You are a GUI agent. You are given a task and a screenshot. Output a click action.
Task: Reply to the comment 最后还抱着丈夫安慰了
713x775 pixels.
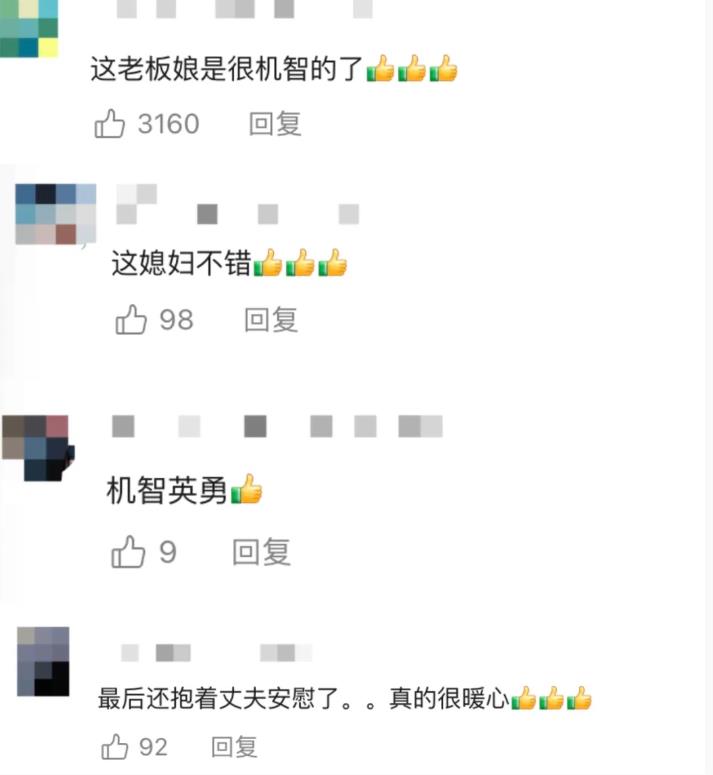click(x=234, y=747)
